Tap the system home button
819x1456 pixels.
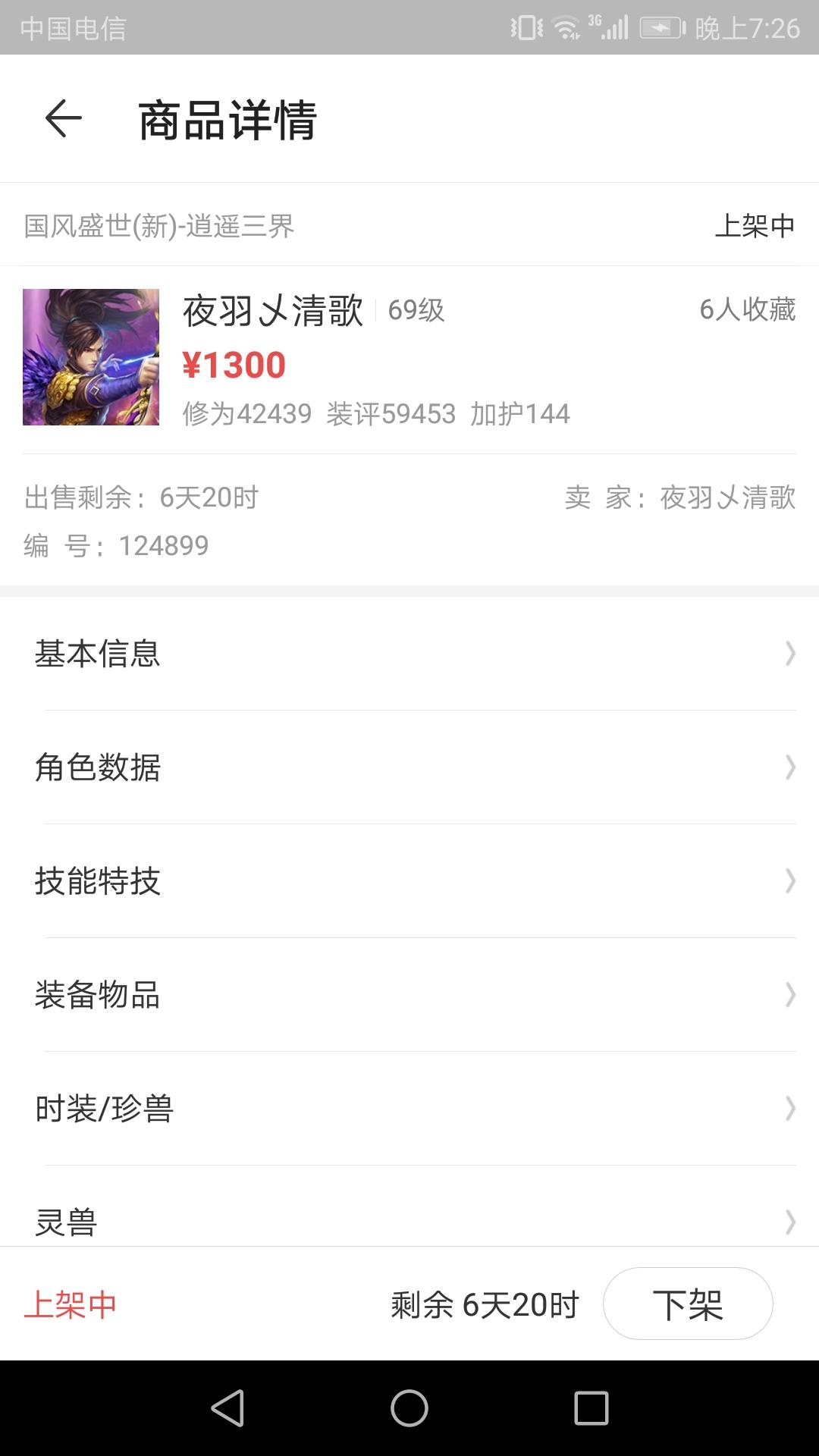409,1408
